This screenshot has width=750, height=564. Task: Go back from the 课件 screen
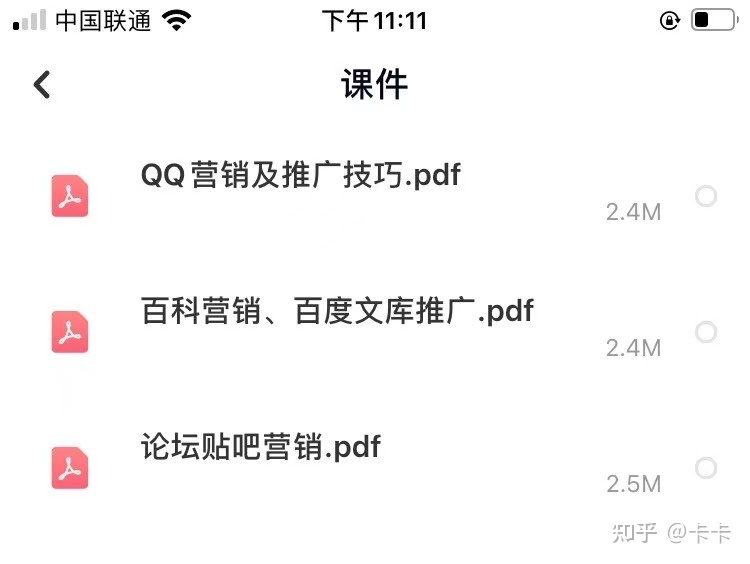41,85
